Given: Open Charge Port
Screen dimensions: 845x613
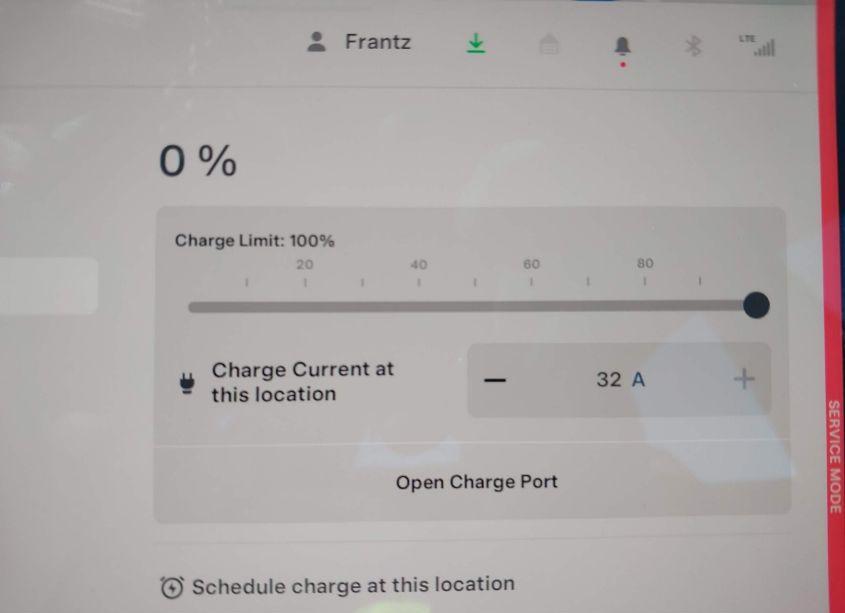Looking at the screenshot, I should pos(476,482).
